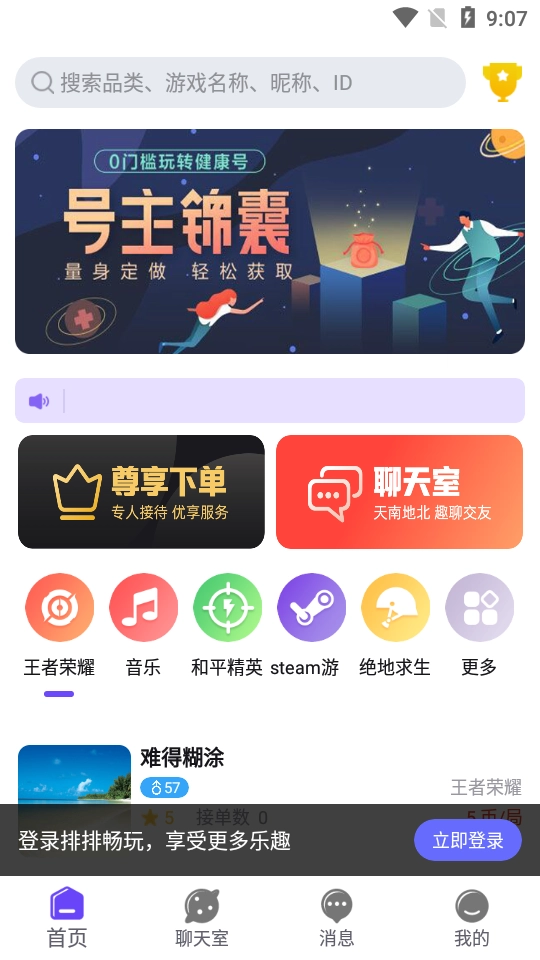Screen dimensions: 540x960
Task: Tap 立即登录 to log in
Action: pyautogui.click(x=468, y=840)
